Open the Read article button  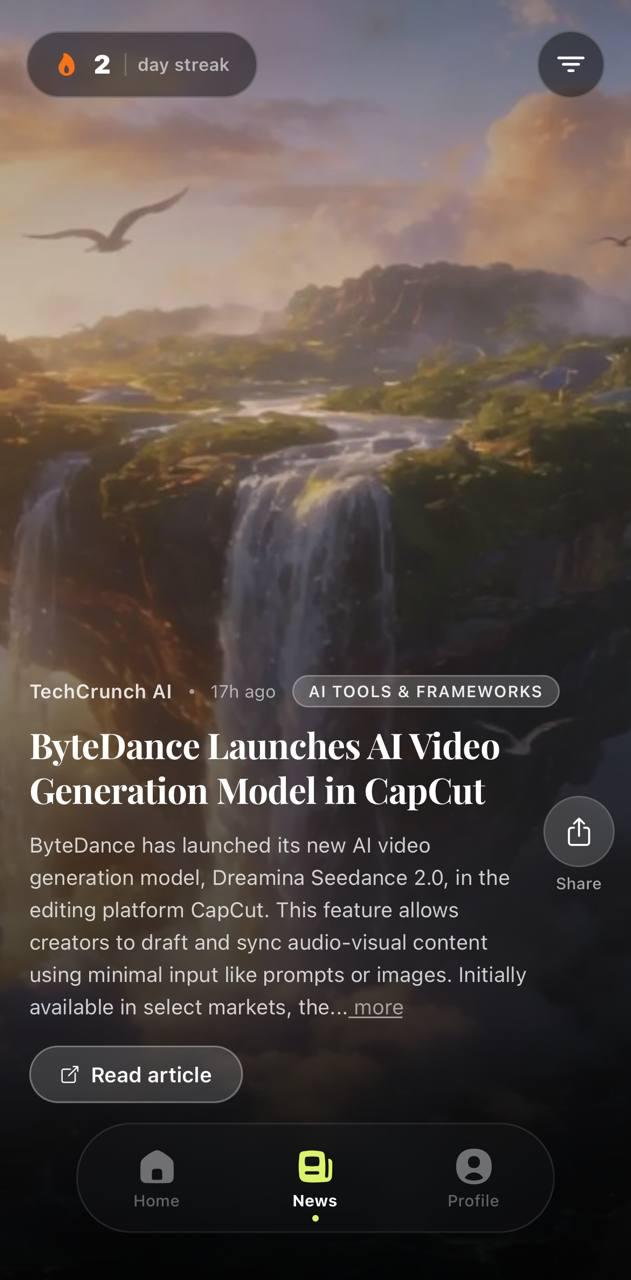click(136, 1075)
